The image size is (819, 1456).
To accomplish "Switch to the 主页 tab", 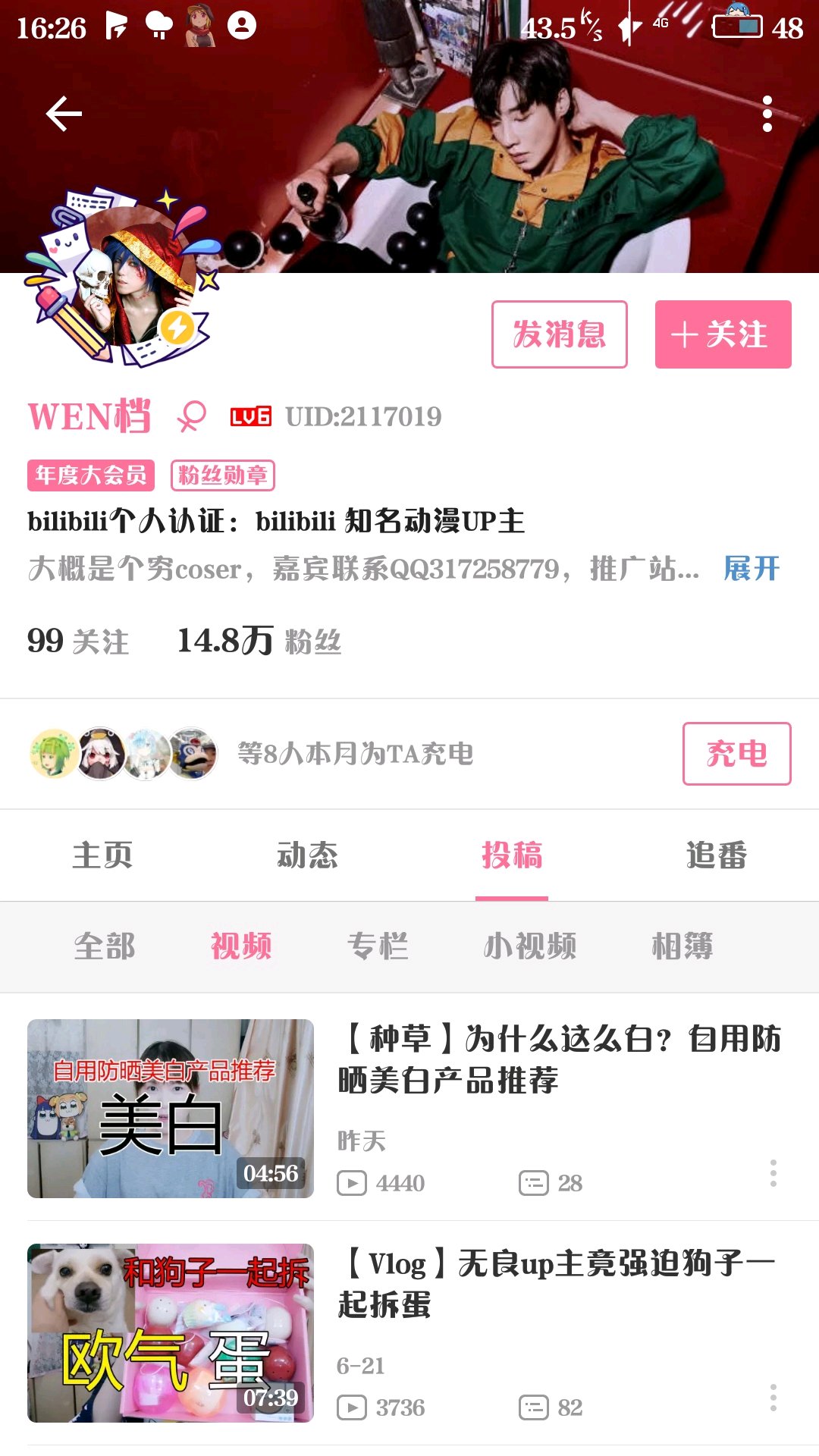I will 102,855.
